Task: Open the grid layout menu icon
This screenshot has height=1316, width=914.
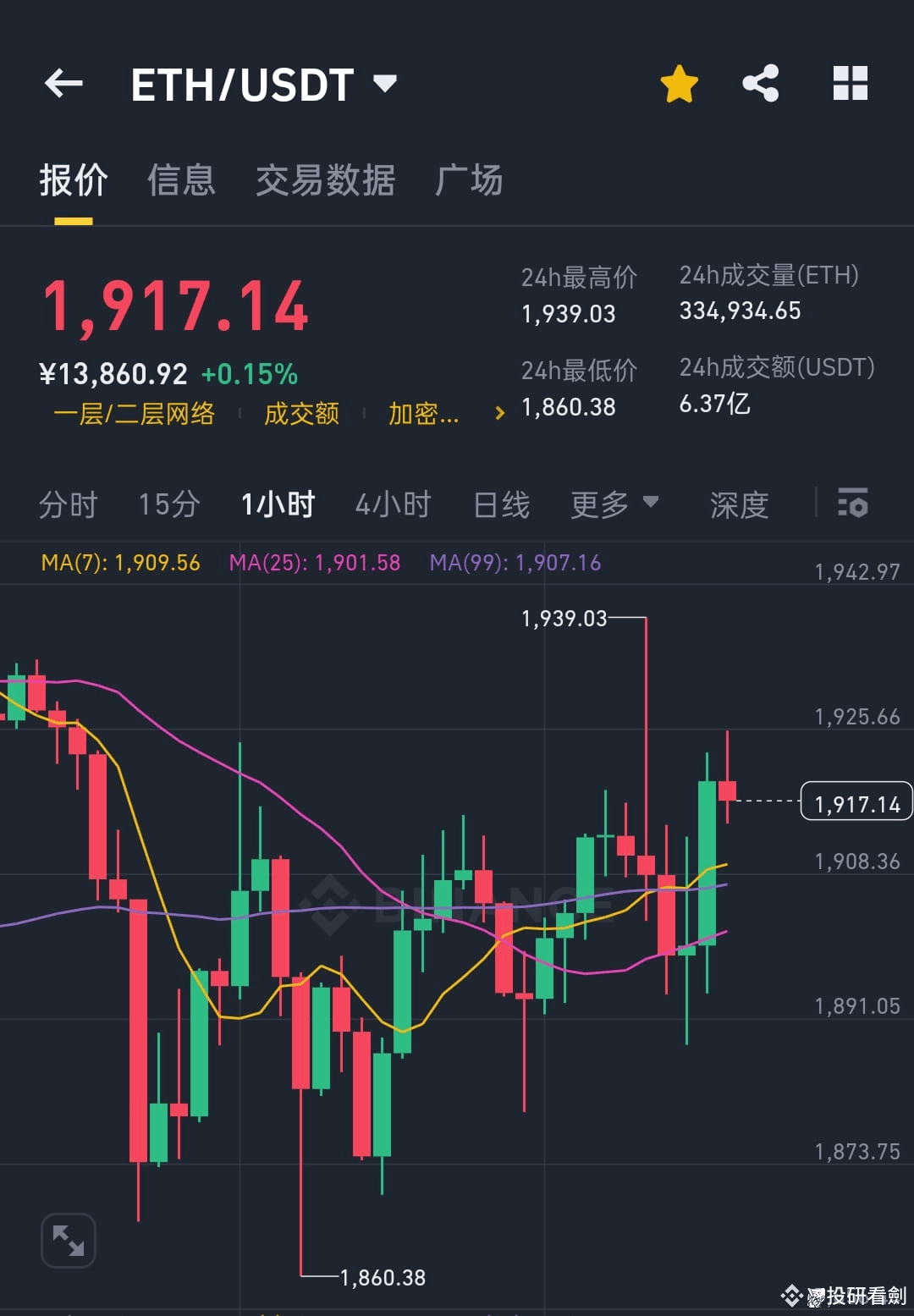Action: [850, 84]
